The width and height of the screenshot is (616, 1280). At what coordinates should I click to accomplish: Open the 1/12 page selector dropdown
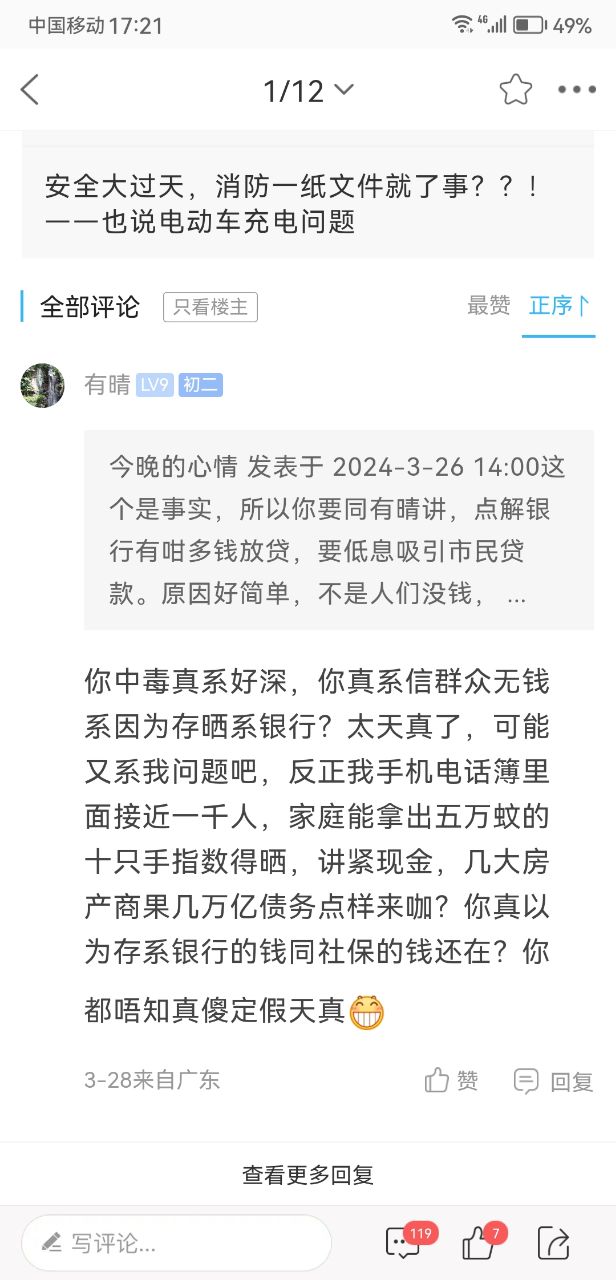(x=308, y=91)
